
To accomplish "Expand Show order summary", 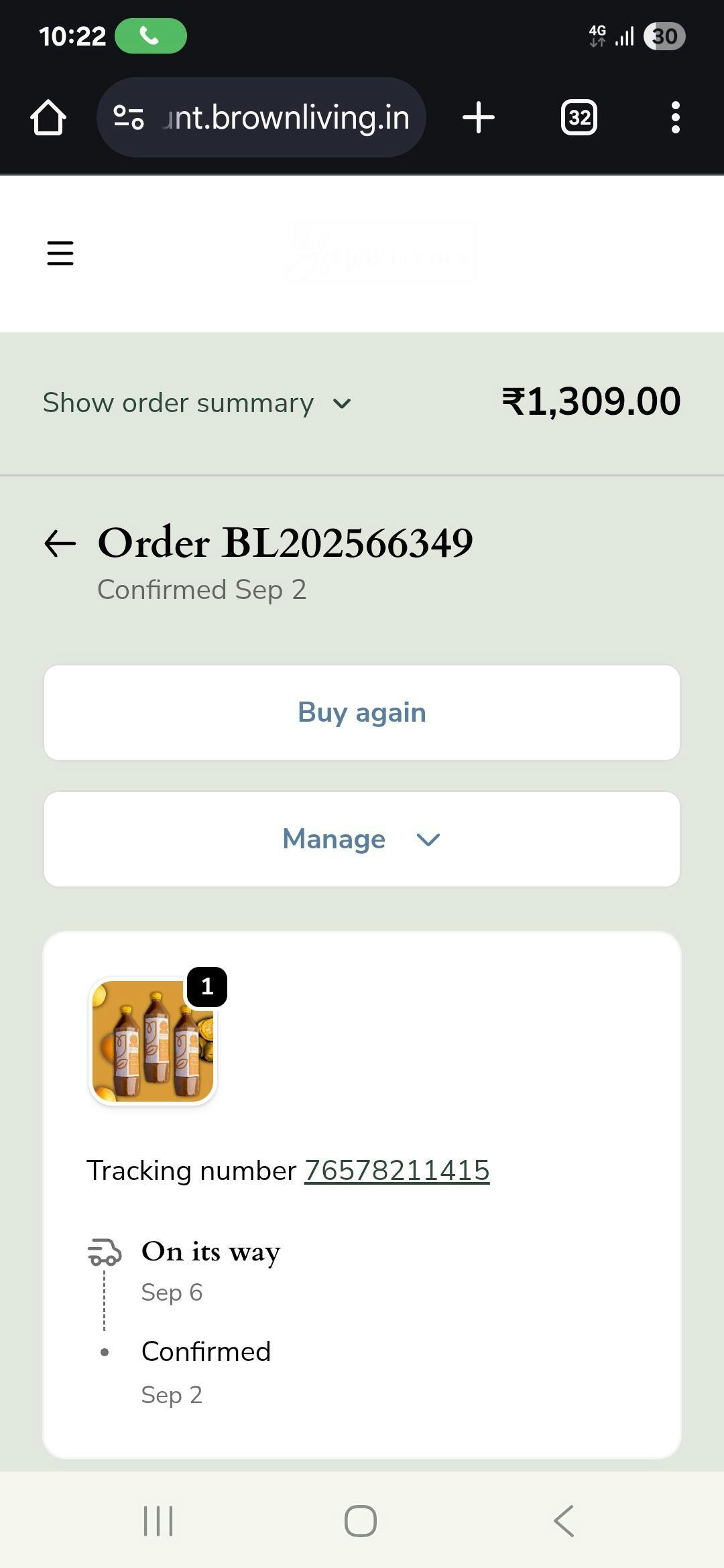I will coord(196,403).
